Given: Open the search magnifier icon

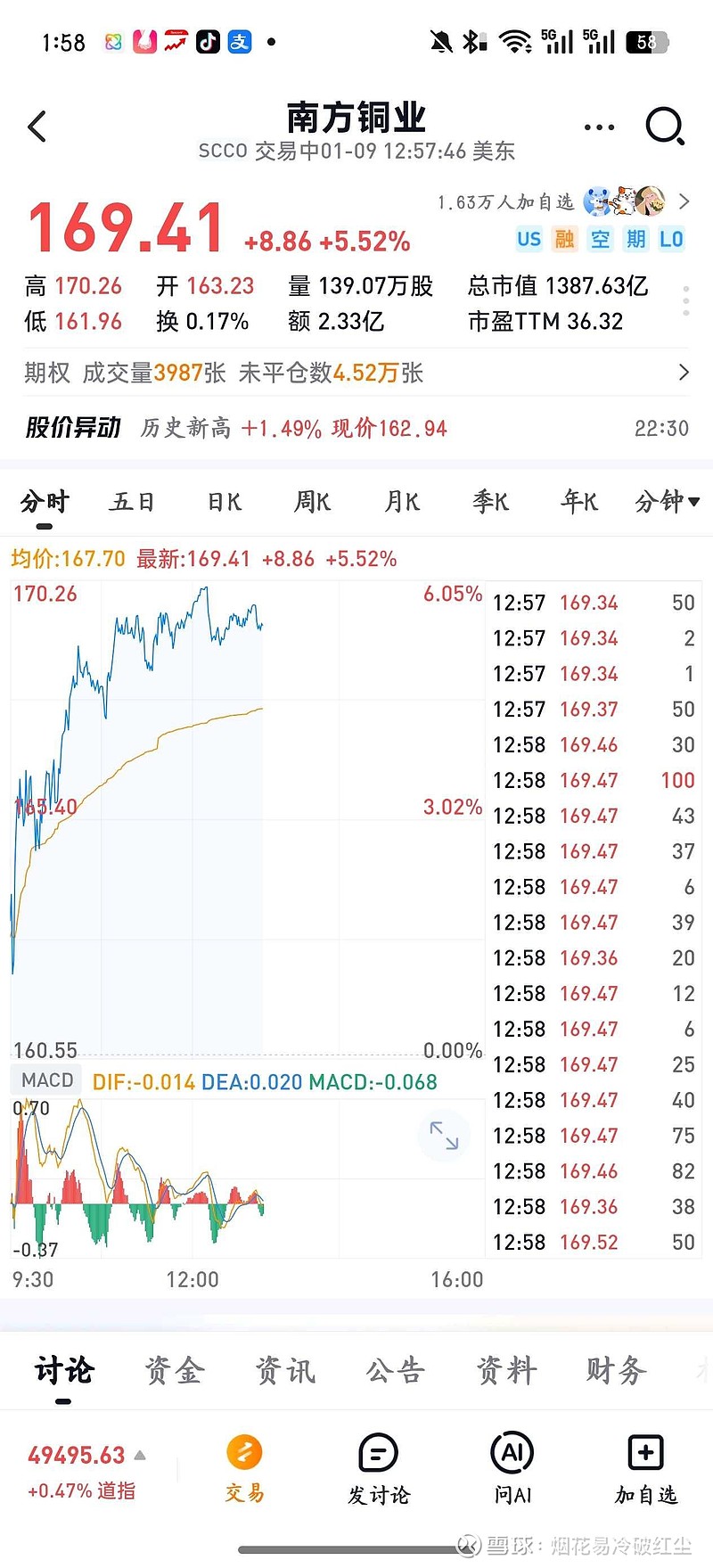Looking at the screenshot, I should pos(664,127).
